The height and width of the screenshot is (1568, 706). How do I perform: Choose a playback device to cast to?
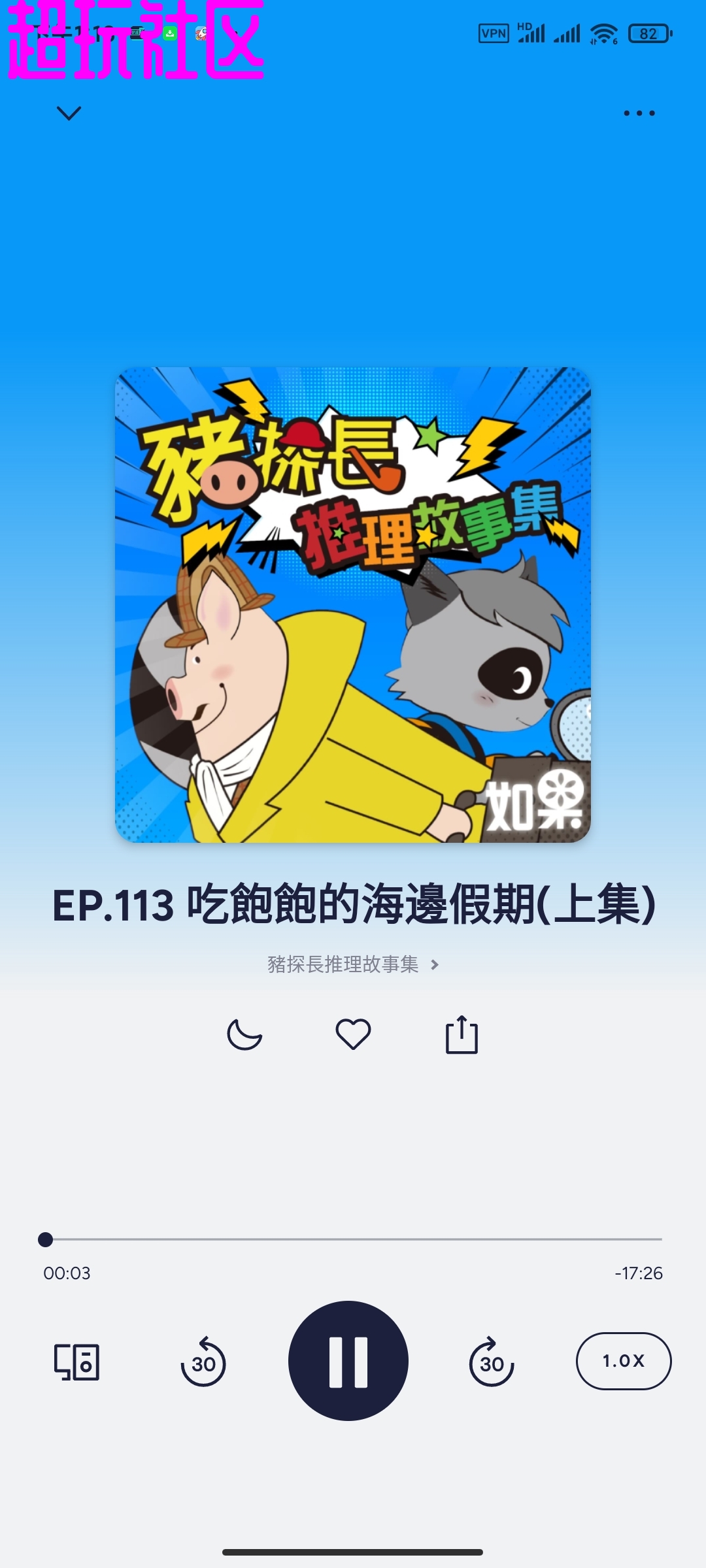coord(76,1362)
